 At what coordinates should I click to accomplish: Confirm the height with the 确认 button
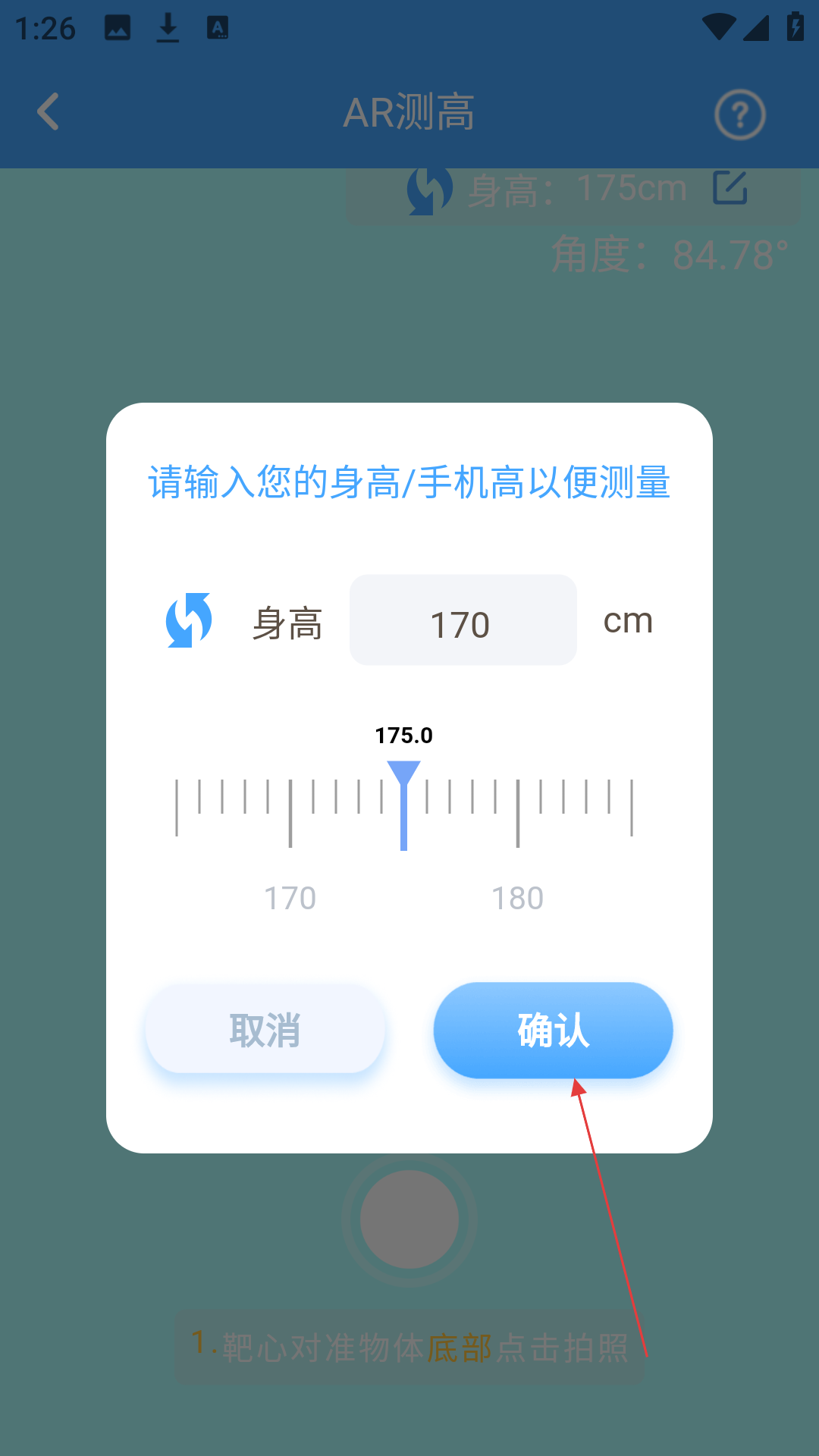click(553, 1030)
